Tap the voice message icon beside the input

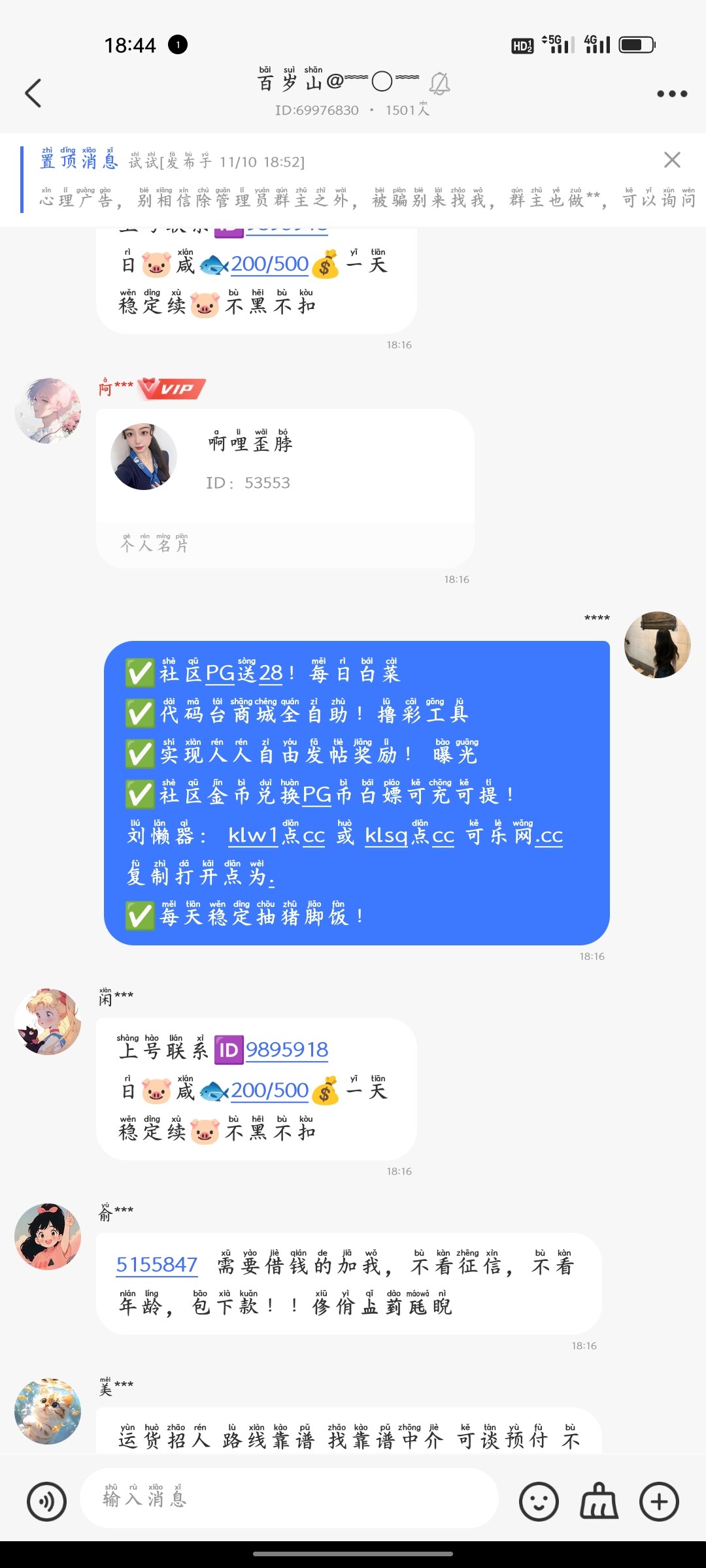click(47, 1501)
